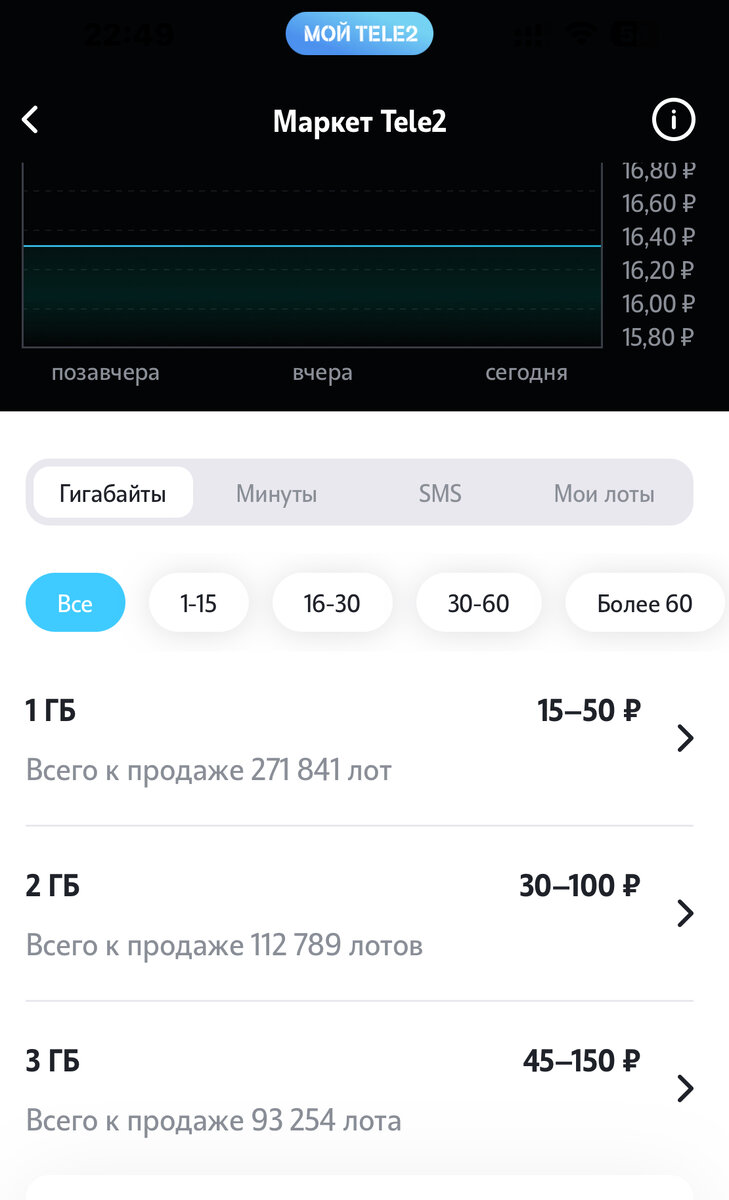Viewport: 729px width, 1200px height.
Task: Expand the 3 ГБ listing
Action: click(686, 1088)
